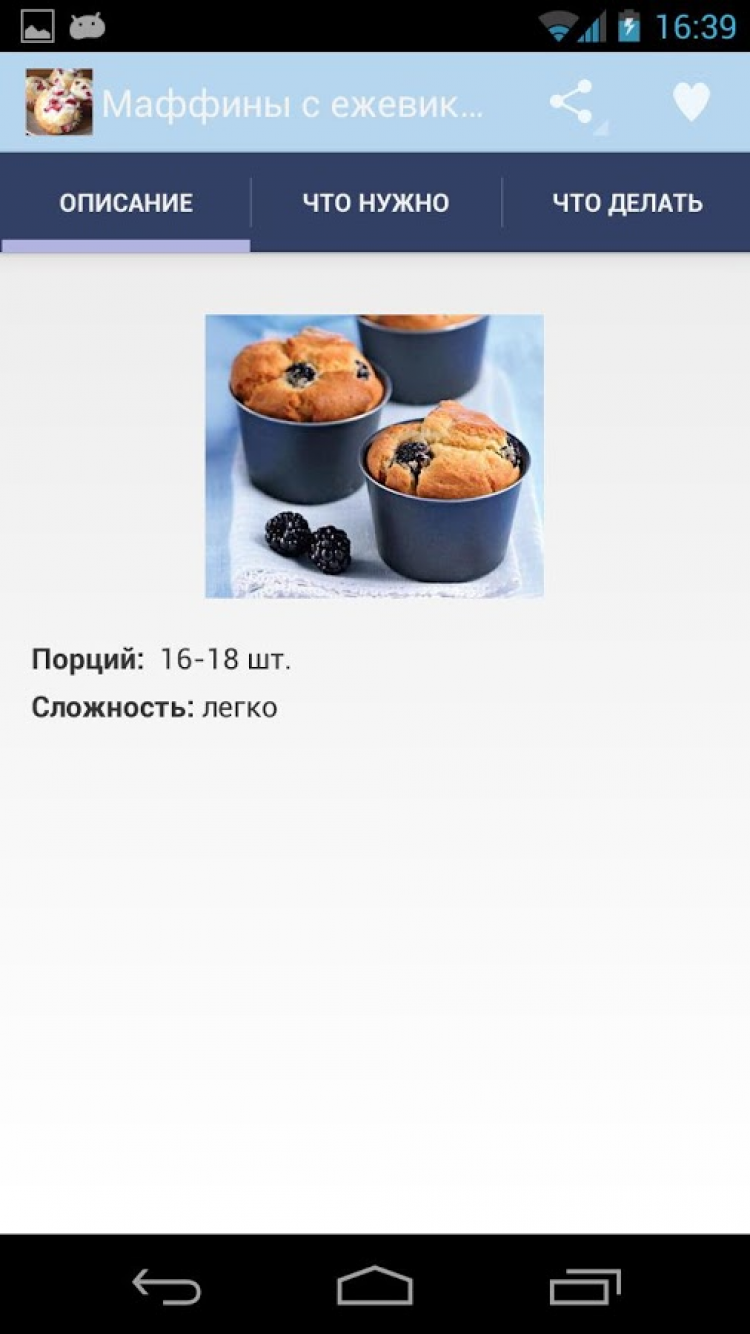Tap the recipe icon to go back
The height and width of the screenshot is (1334, 750).
click(x=58, y=102)
